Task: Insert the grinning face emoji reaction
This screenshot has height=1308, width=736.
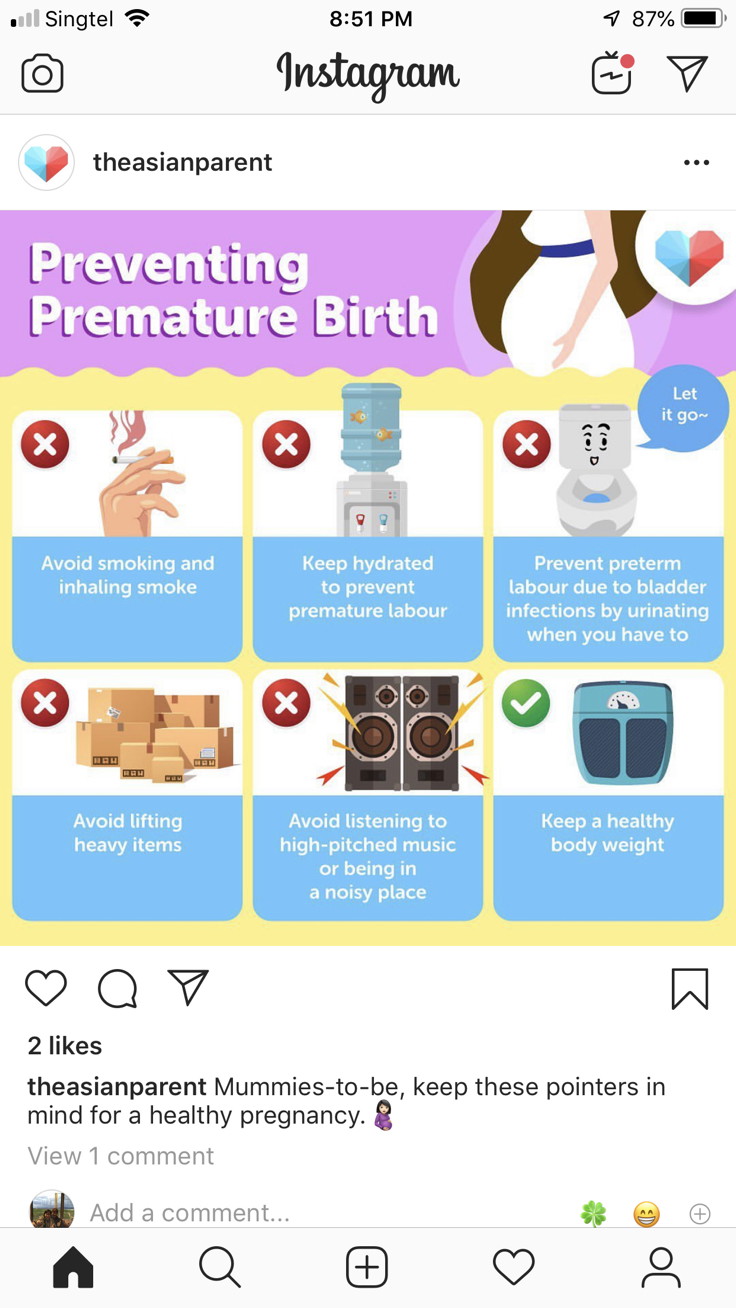Action: click(647, 1214)
